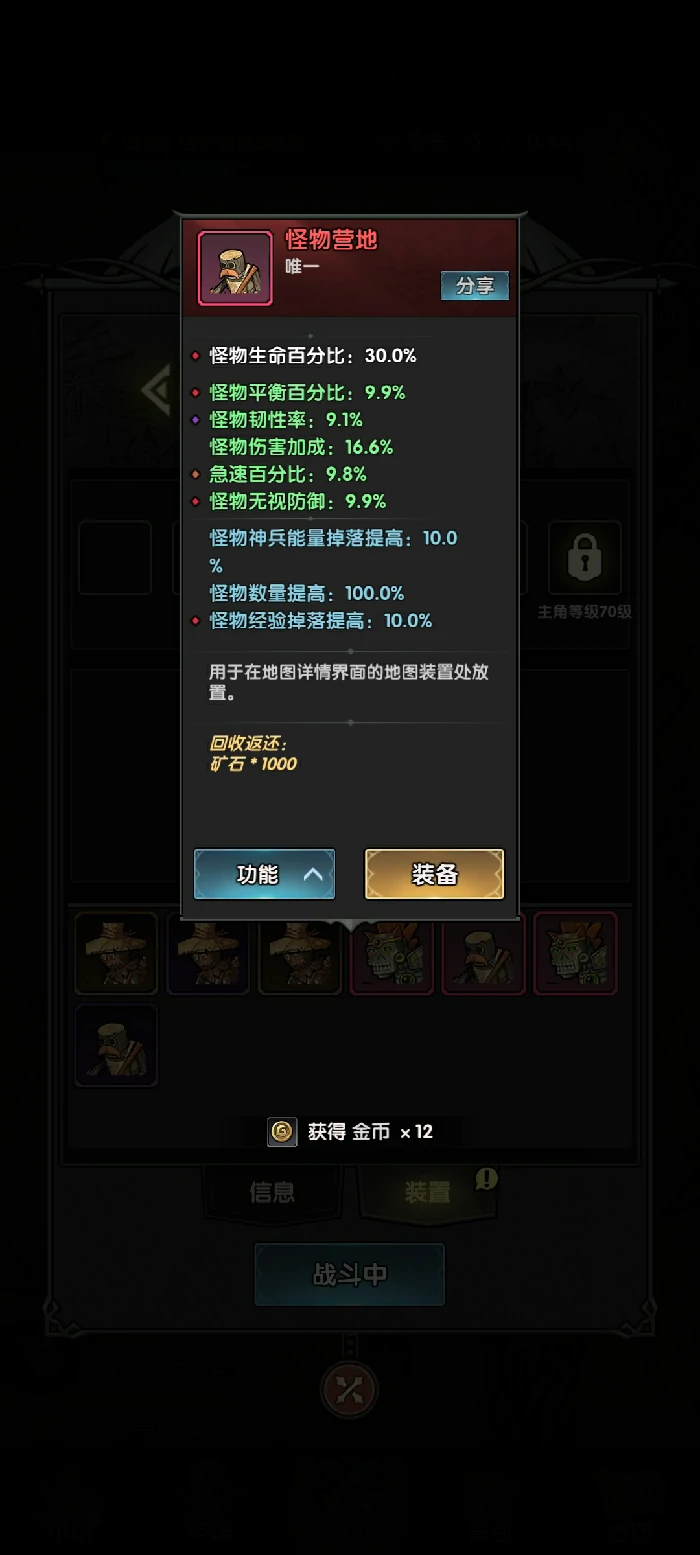This screenshot has width=700, height=1555.
Task: Share the 怪物营地 item via 分享
Action: coord(475,286)
